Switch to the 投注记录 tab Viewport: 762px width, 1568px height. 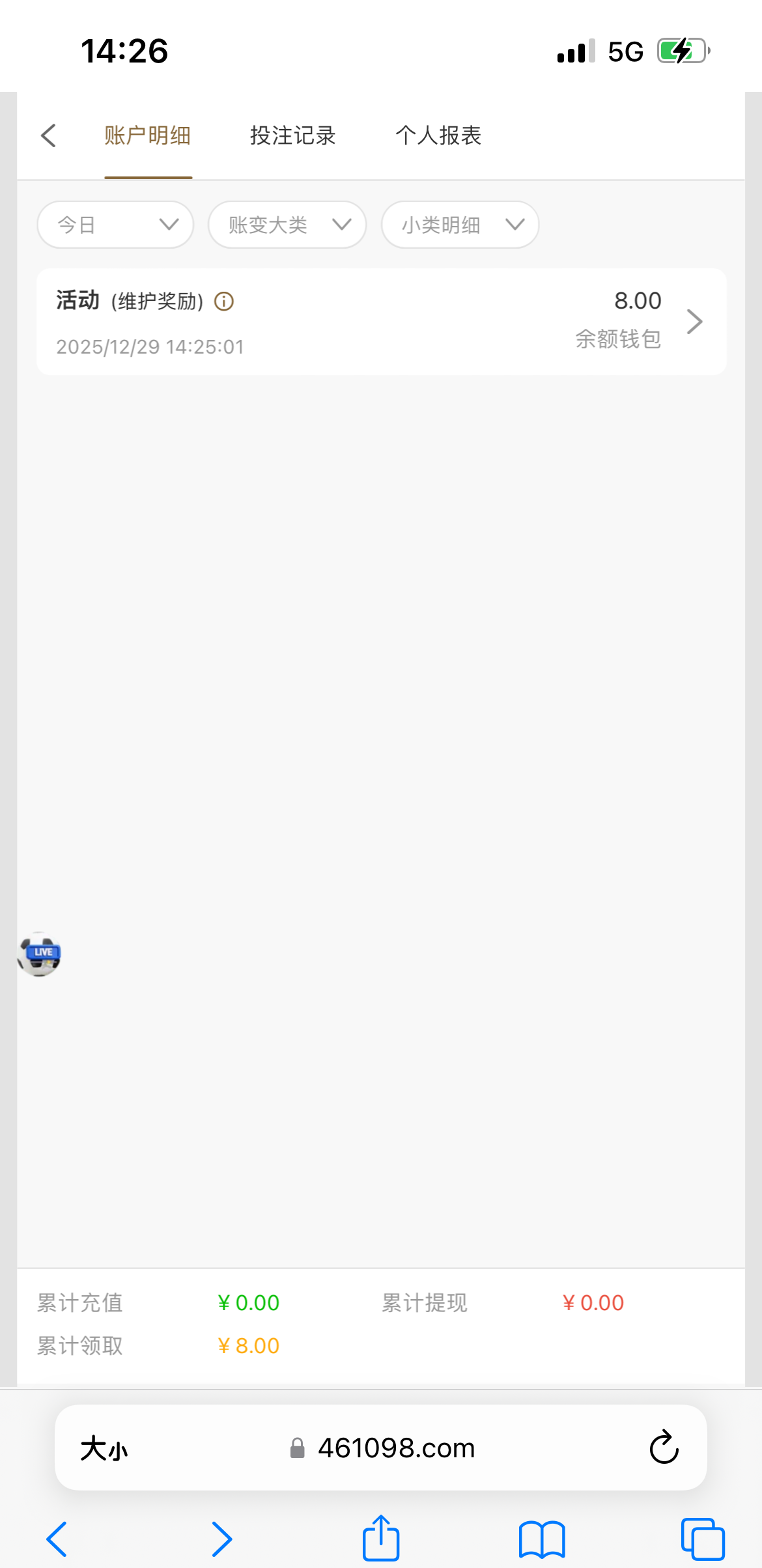coord(292,135)
